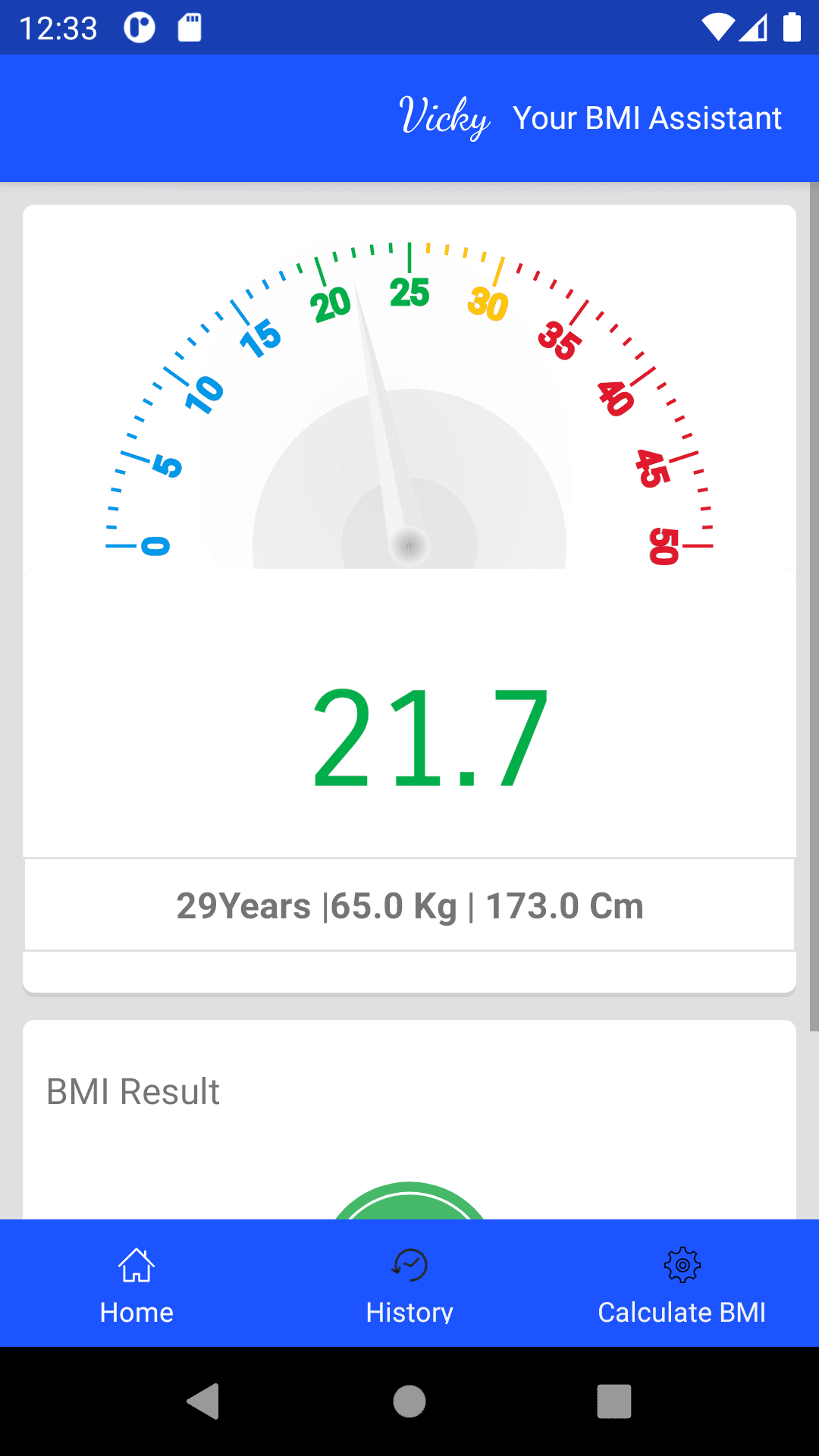Tap the Home label in the bottom bar
This screenshot has width=819, height=1456.
[136, 1312]
